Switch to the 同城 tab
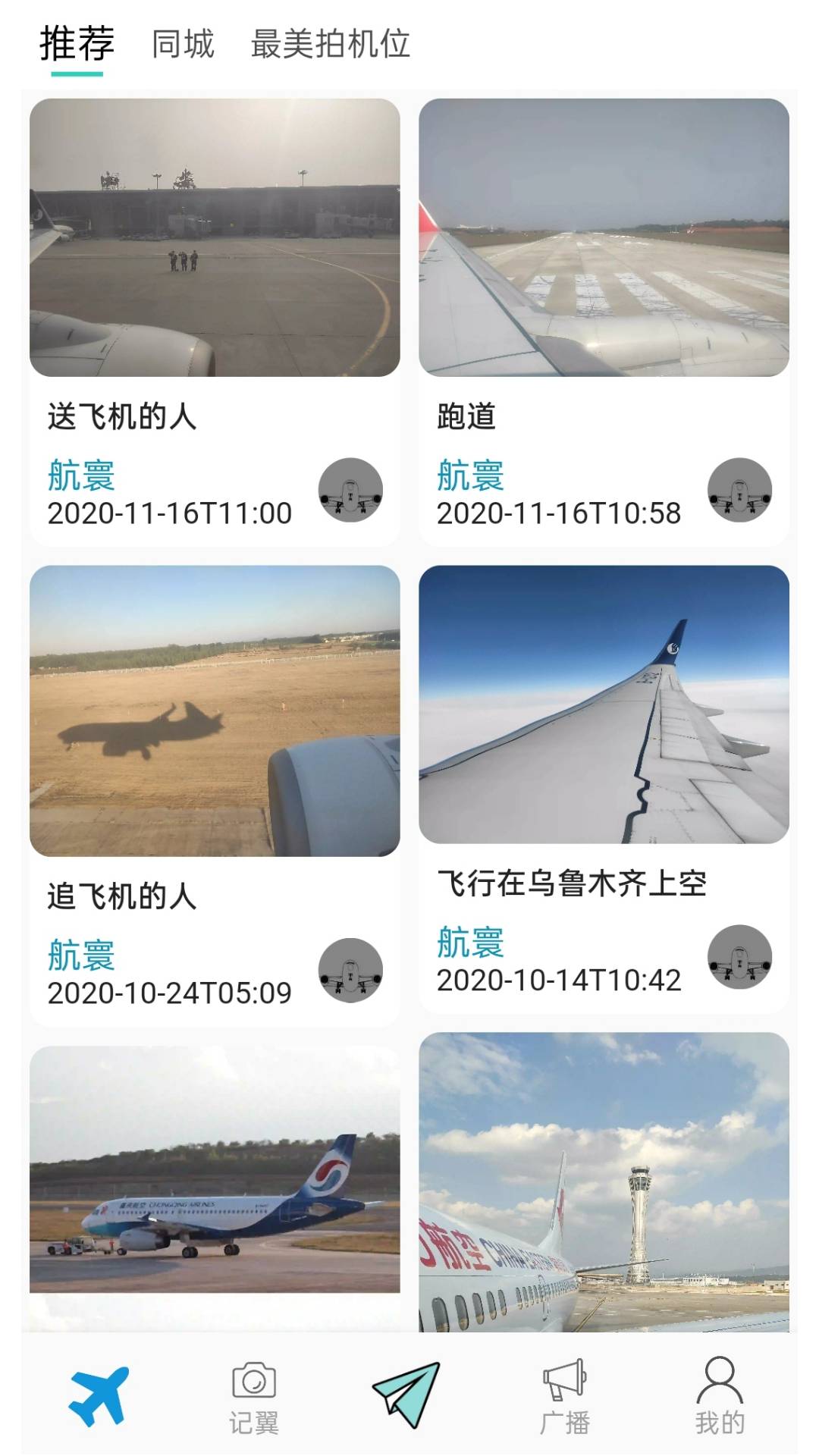Viewport: 819px width, 1456px height. (183, 44)
